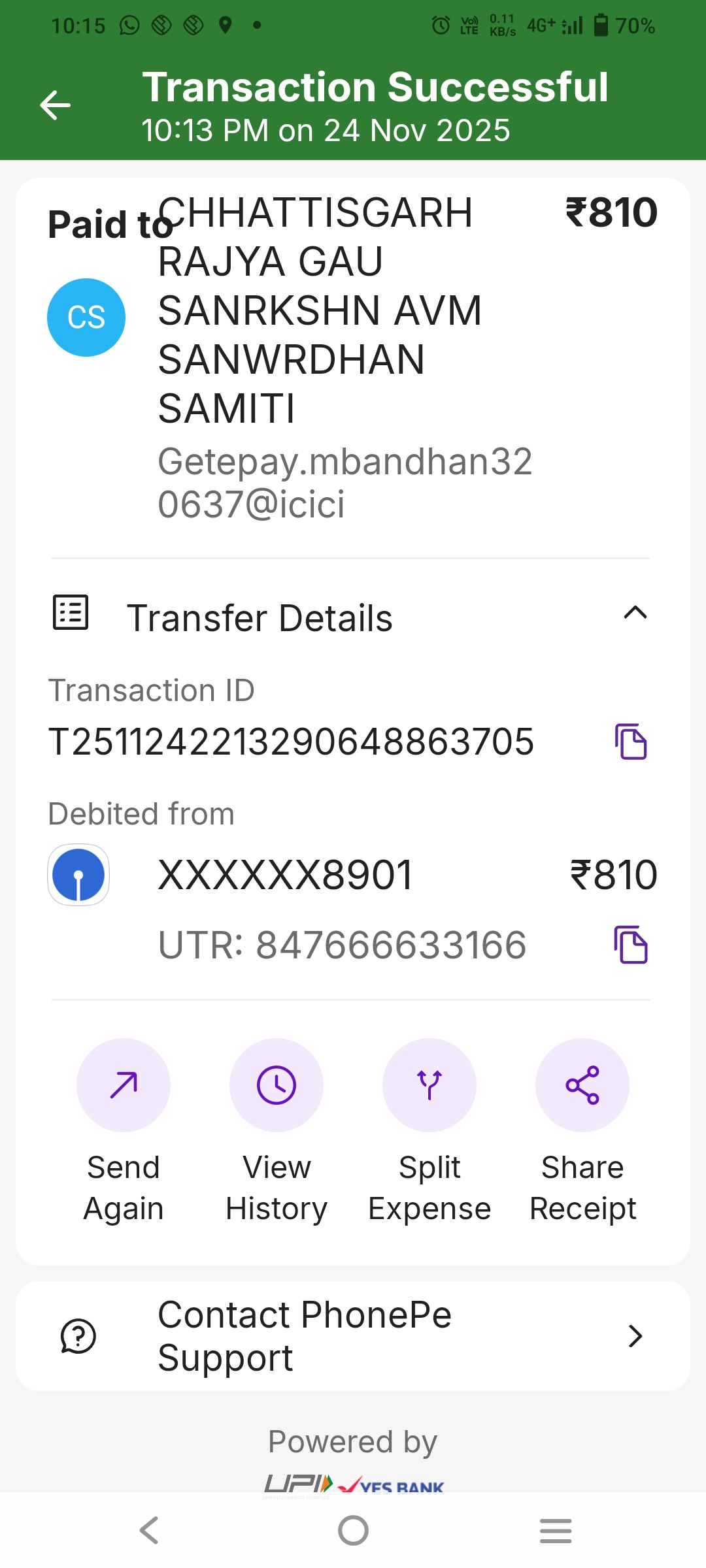
Task: Choose Split Expense
Action: (429, 1085)
